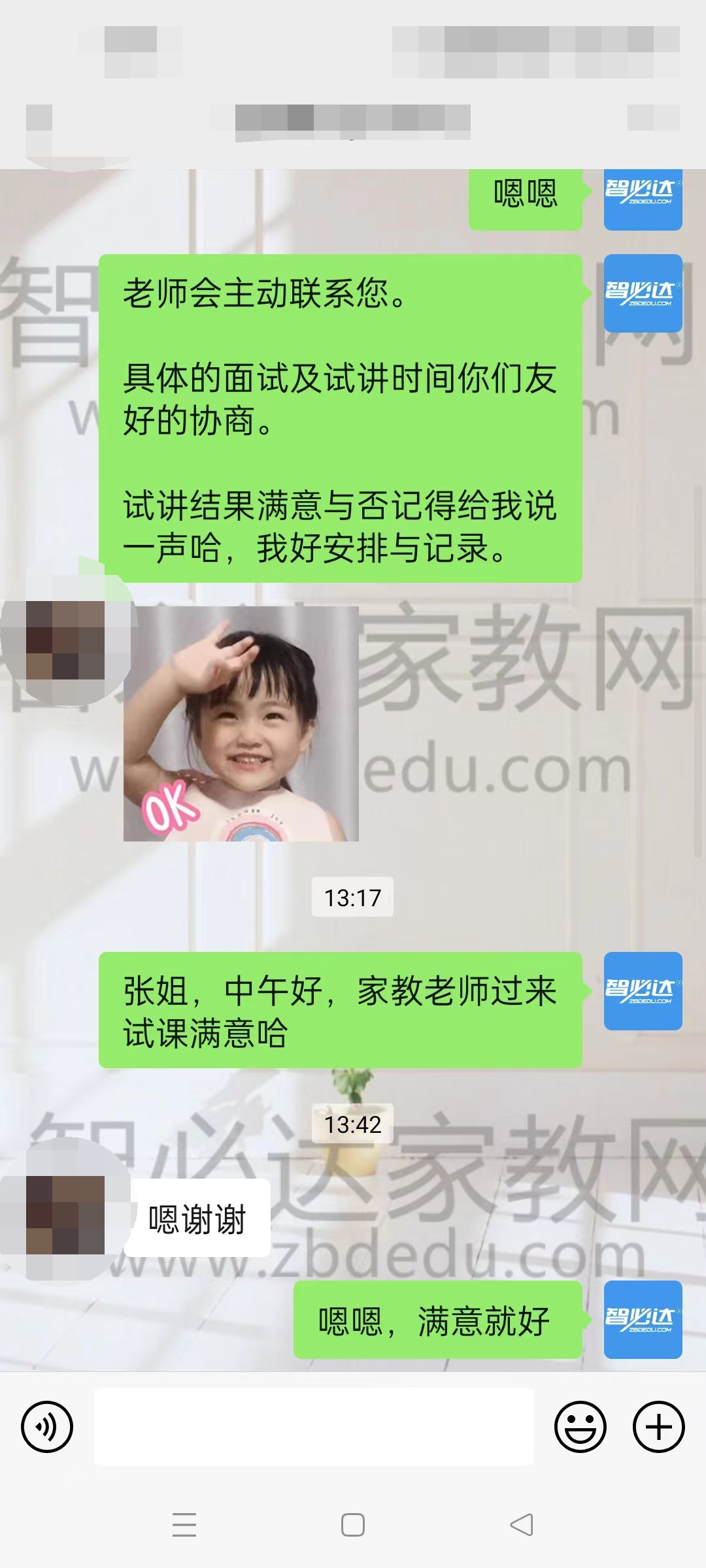Open the emoji sticker panel
This screenshot has width=706, height=1568.
580,1427
